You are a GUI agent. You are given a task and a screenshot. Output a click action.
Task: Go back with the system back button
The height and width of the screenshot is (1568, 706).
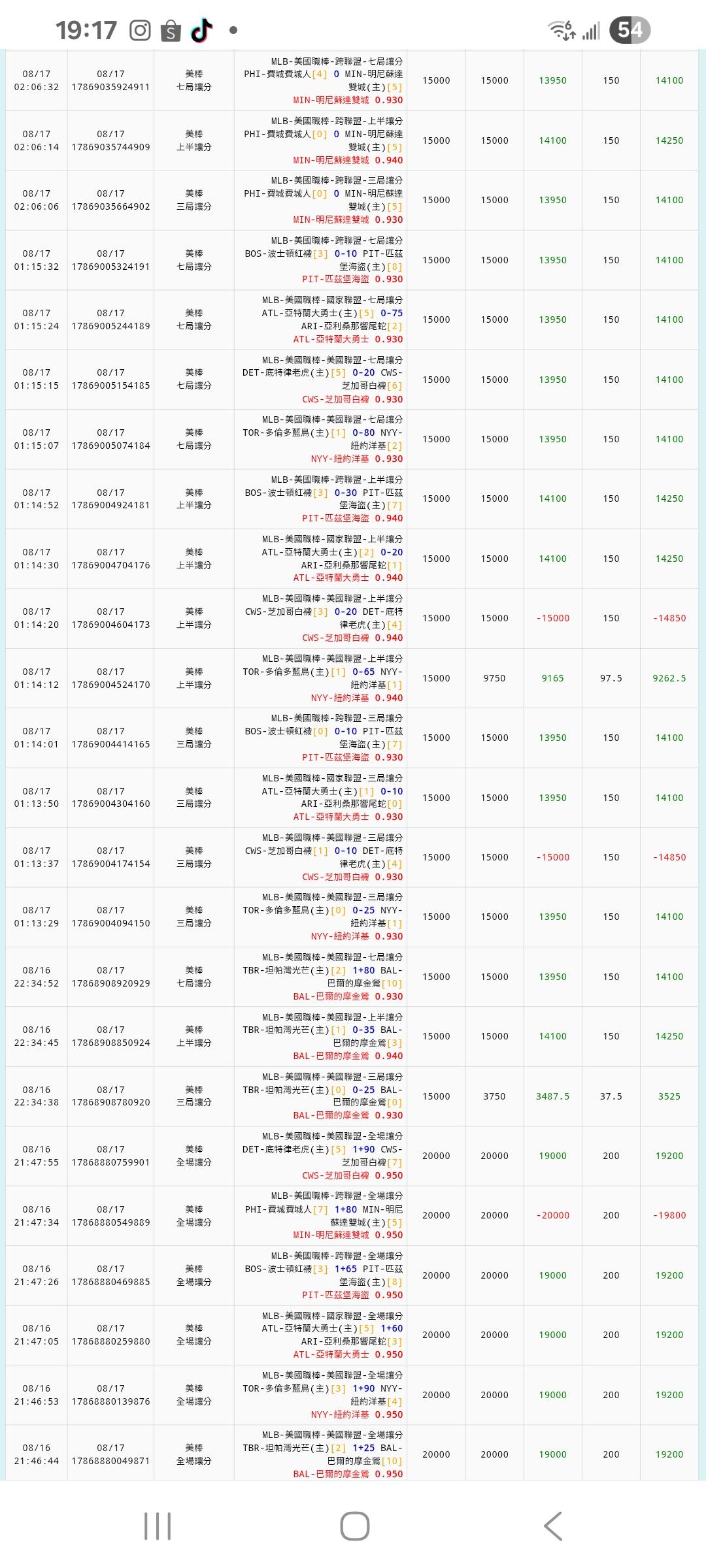coord(553,1526)
